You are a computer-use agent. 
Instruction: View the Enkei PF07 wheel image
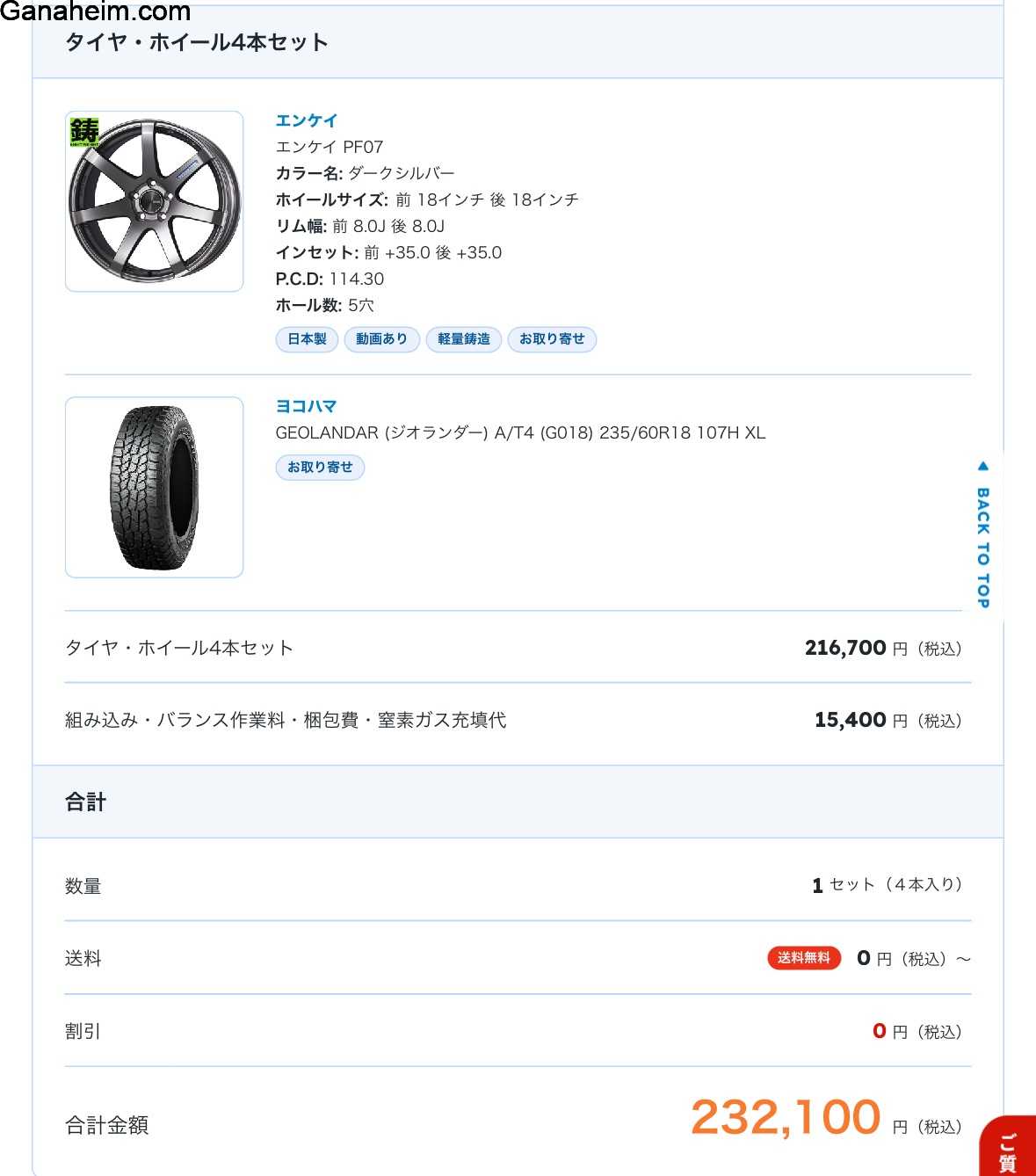(x=154, y=201)
